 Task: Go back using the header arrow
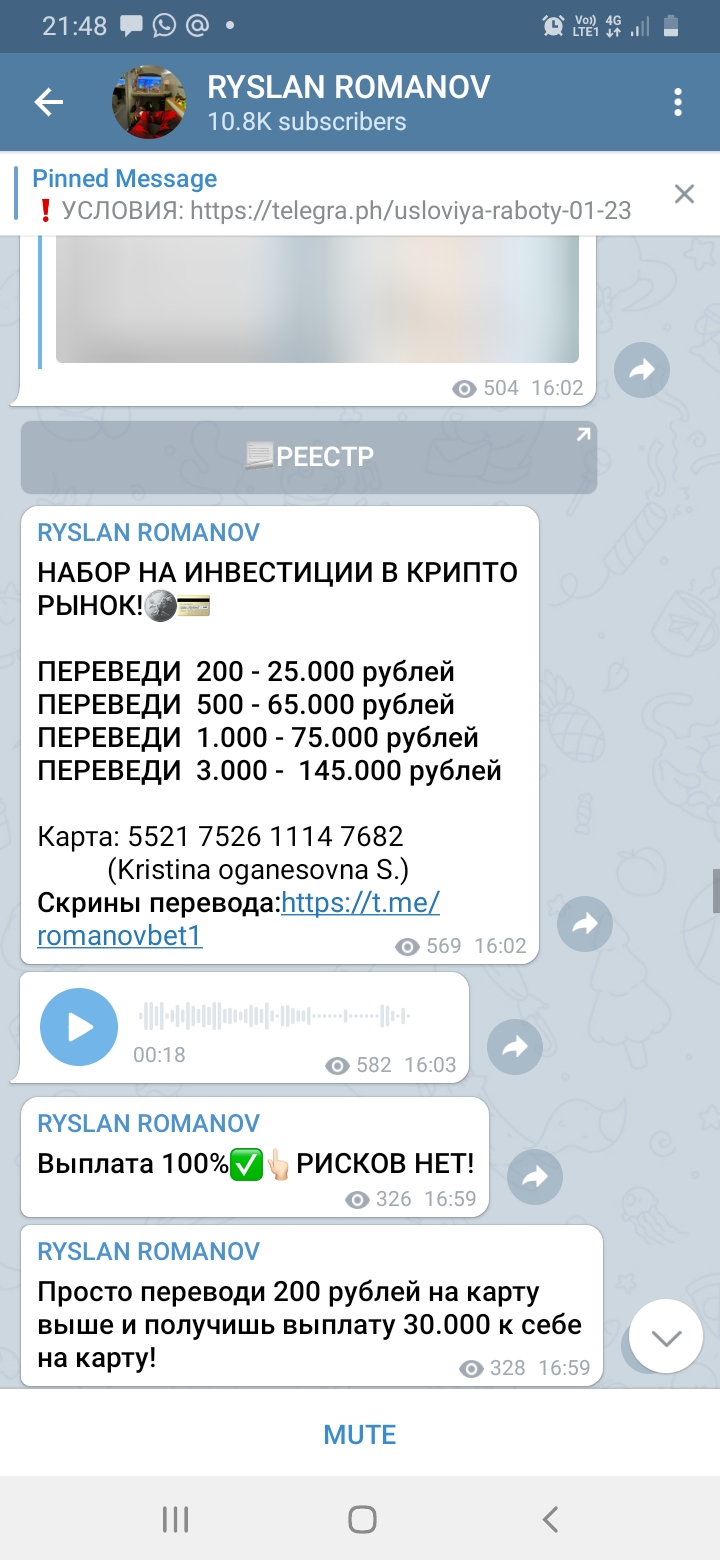click(48, 102)
